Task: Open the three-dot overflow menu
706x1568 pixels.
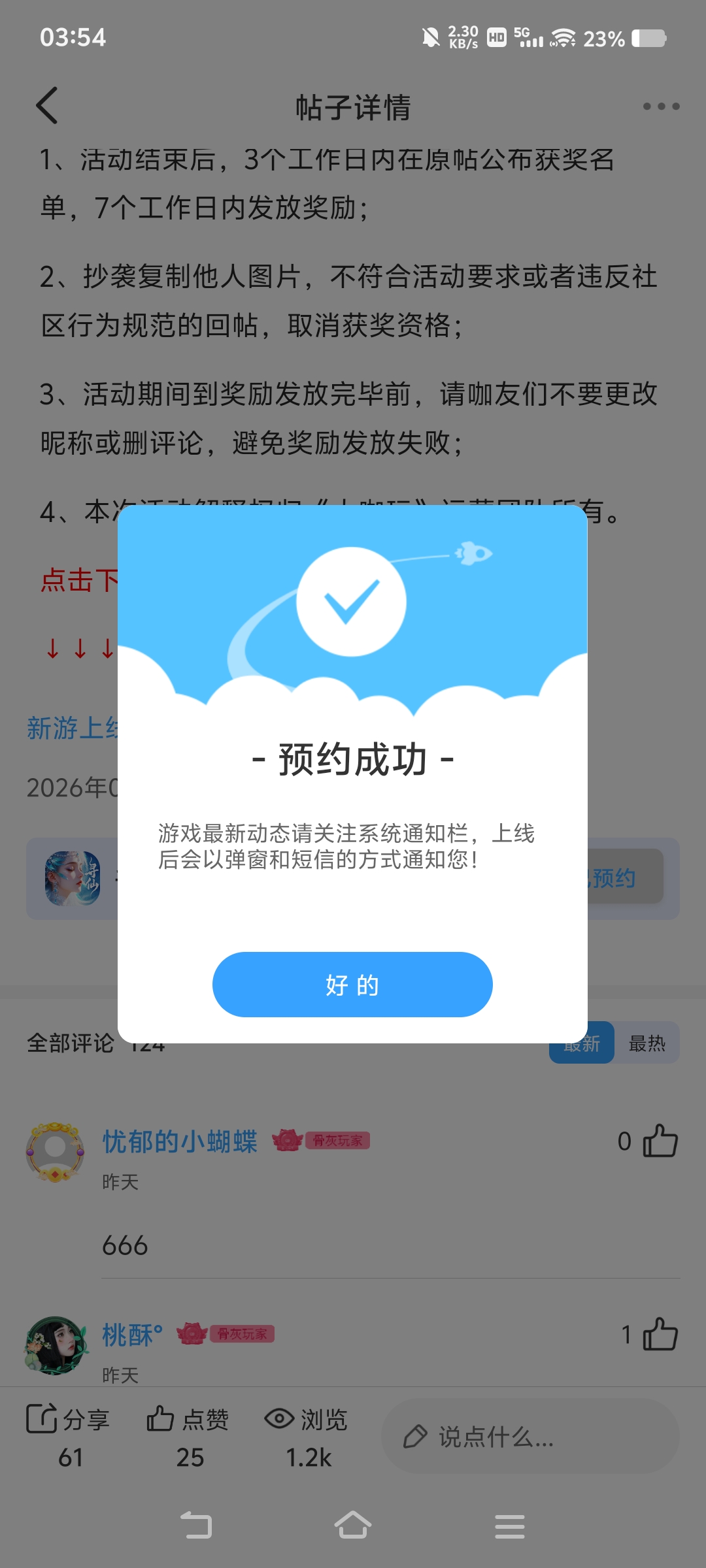Action: tap(660, 106)
